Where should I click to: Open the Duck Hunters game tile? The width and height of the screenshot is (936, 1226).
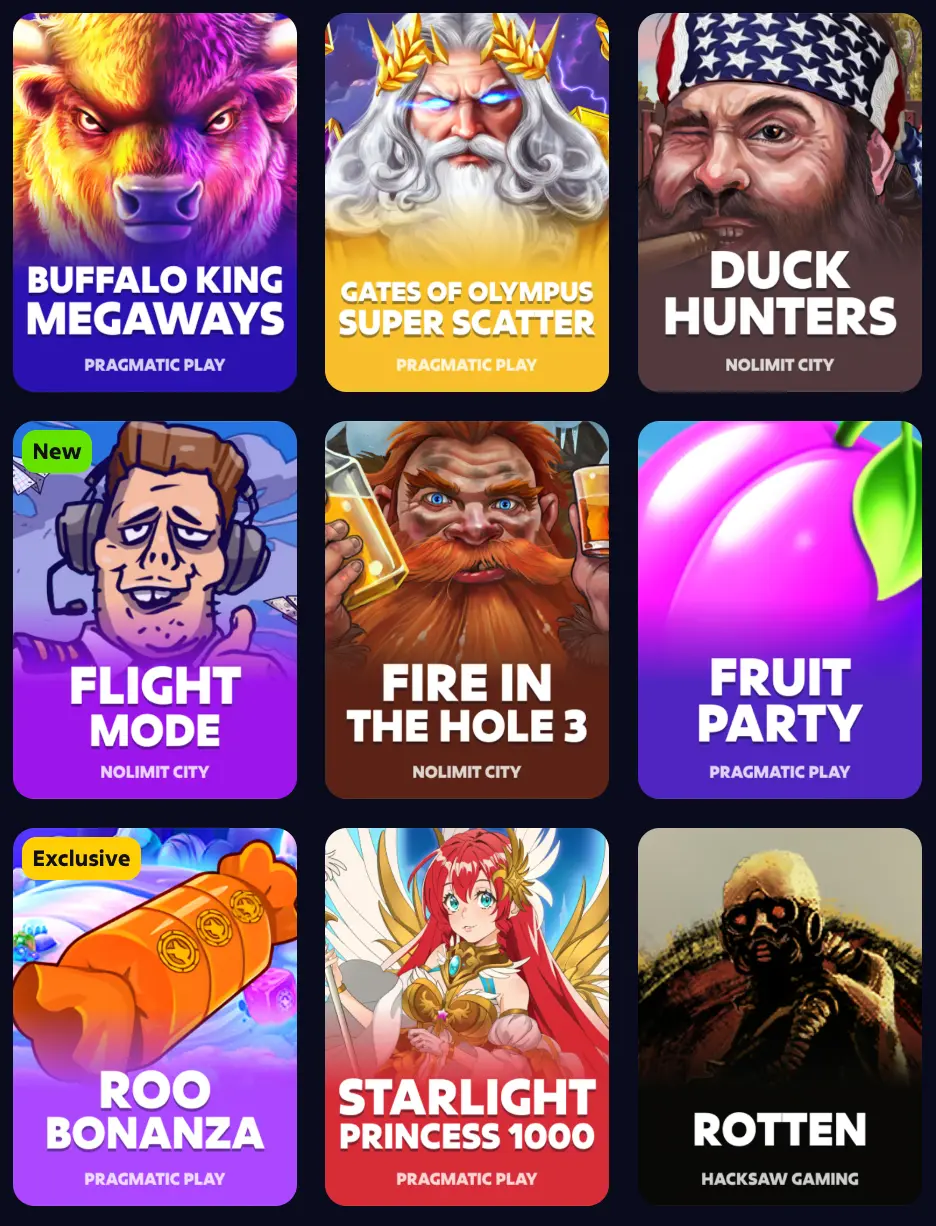(780, 202)
